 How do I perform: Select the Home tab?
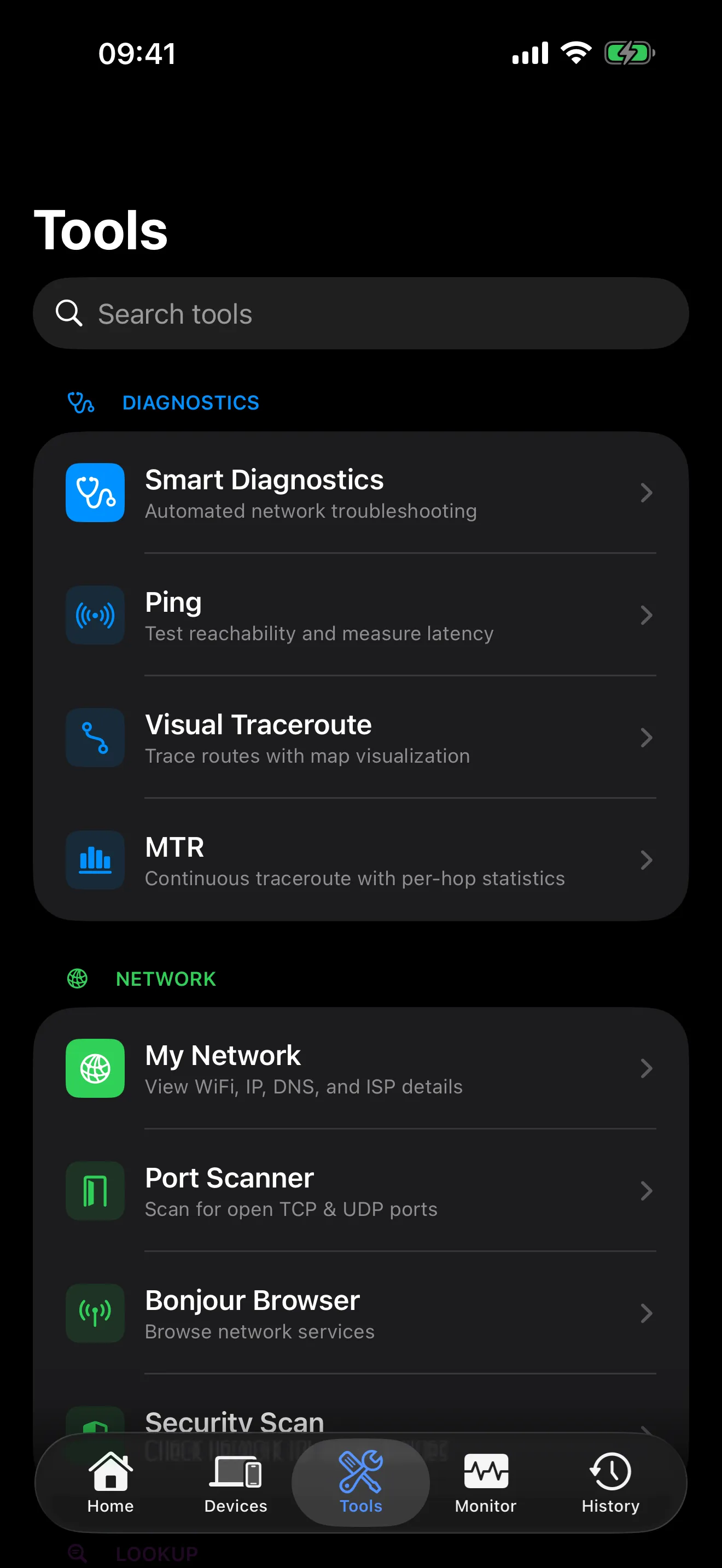109,1483
